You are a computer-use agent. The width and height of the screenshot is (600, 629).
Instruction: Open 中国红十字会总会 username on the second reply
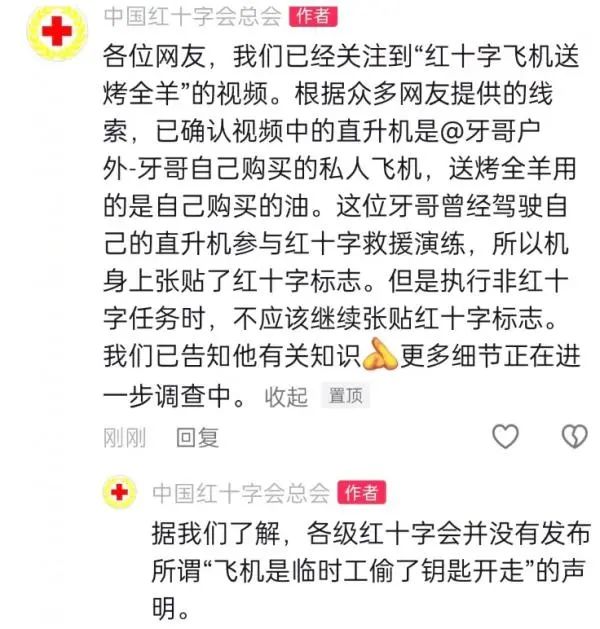click(240, 492)
